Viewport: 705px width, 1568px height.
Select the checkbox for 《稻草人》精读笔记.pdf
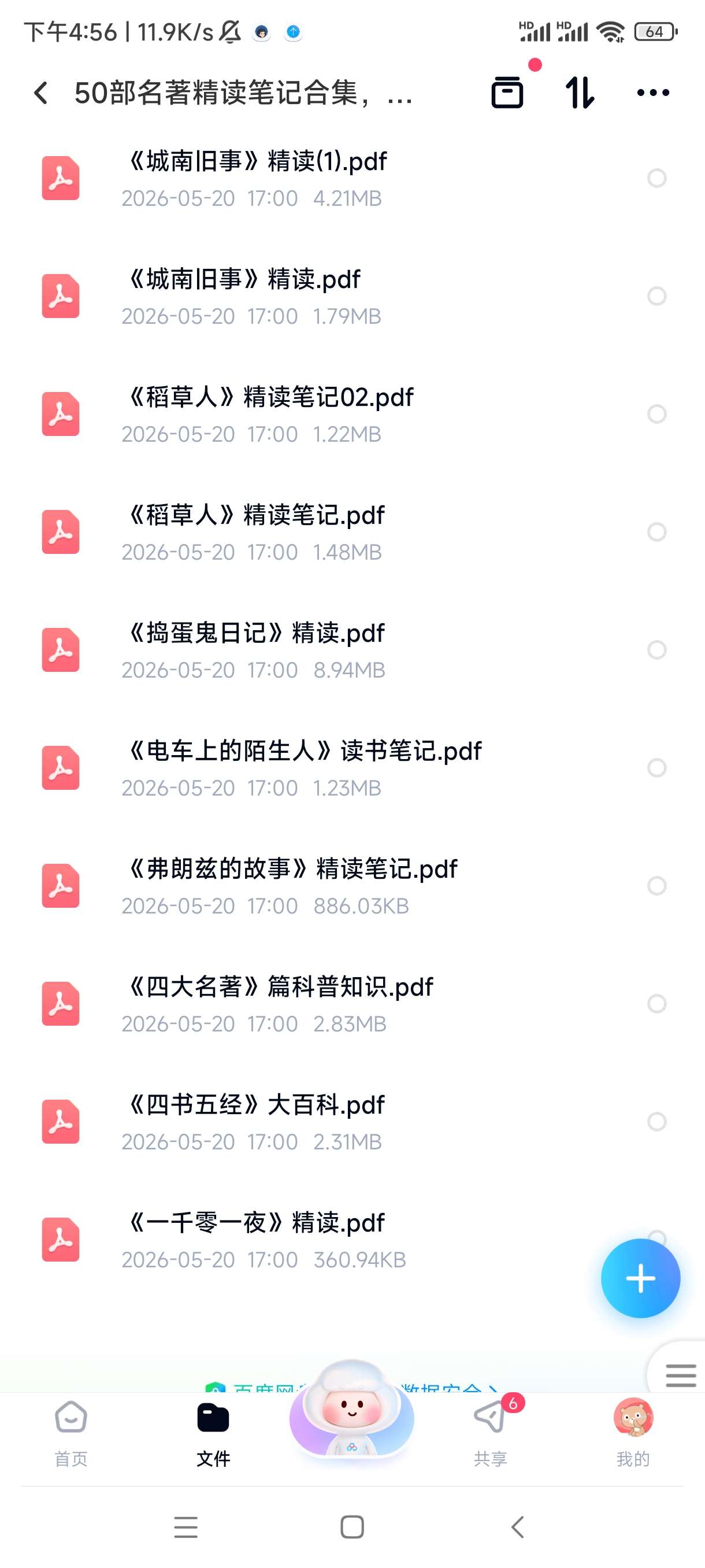click(x=657, y=532)
